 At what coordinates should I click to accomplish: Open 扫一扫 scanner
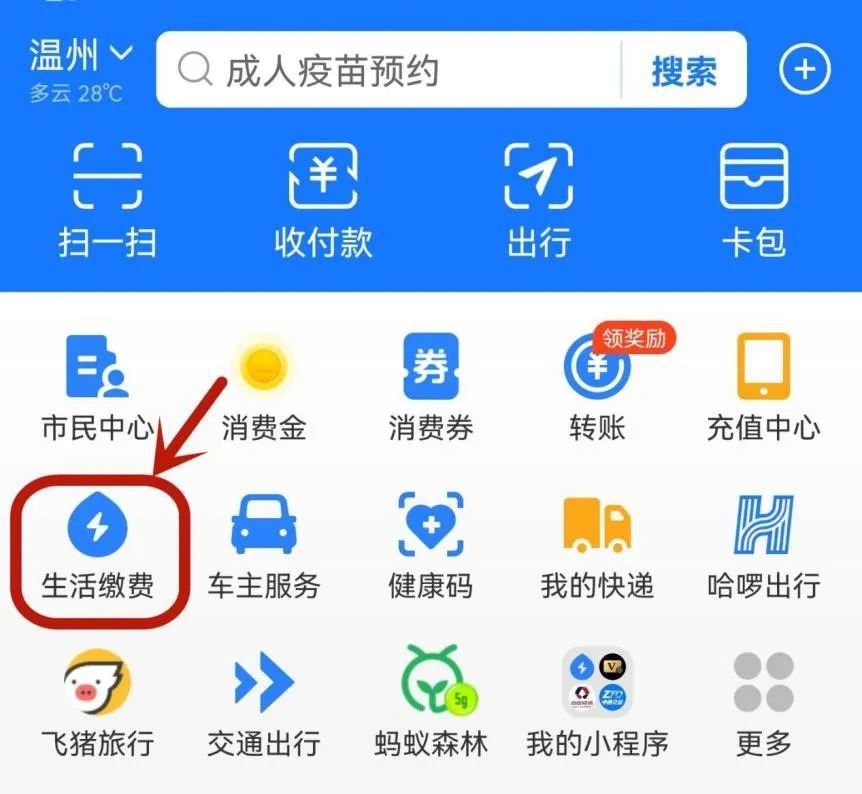tap(107, 200)
